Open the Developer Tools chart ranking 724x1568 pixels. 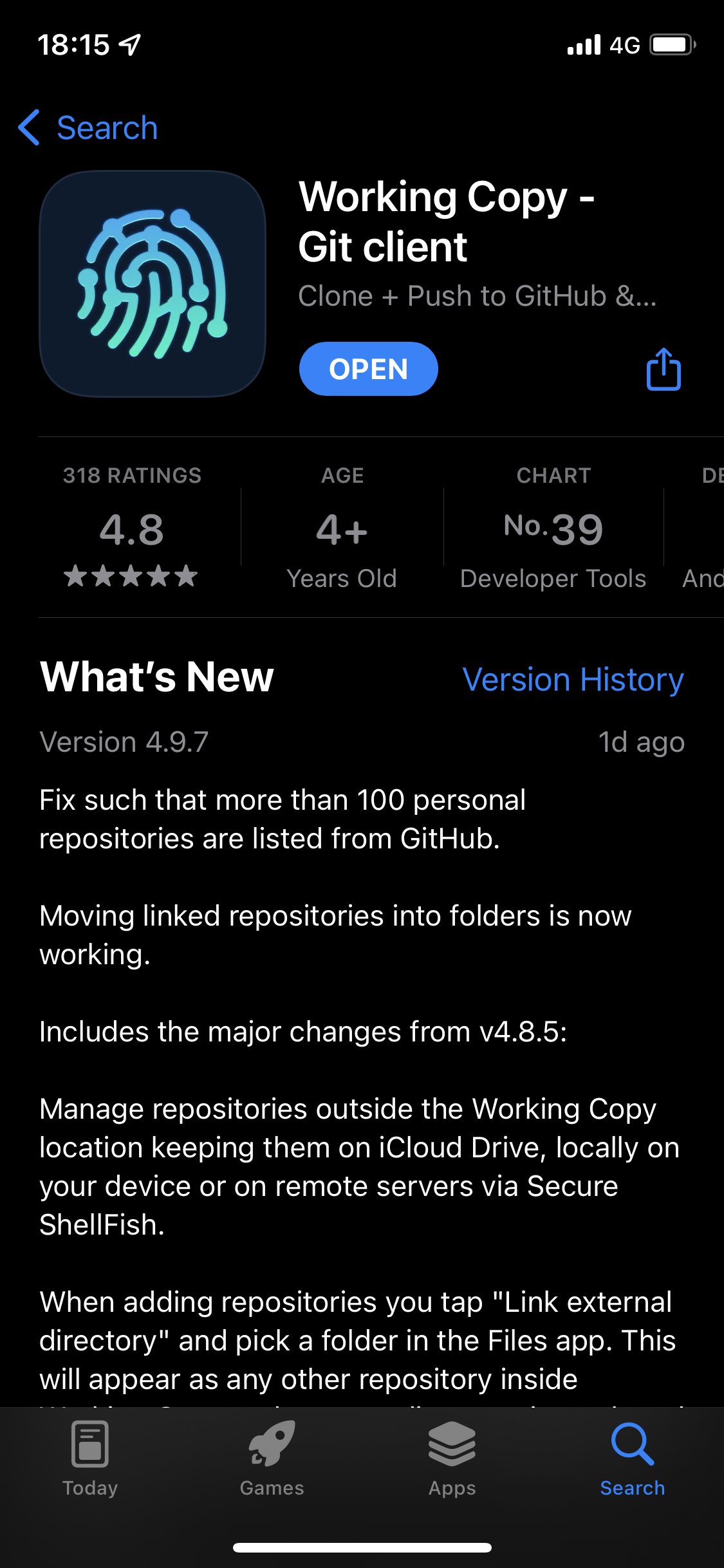coord(553,528)
